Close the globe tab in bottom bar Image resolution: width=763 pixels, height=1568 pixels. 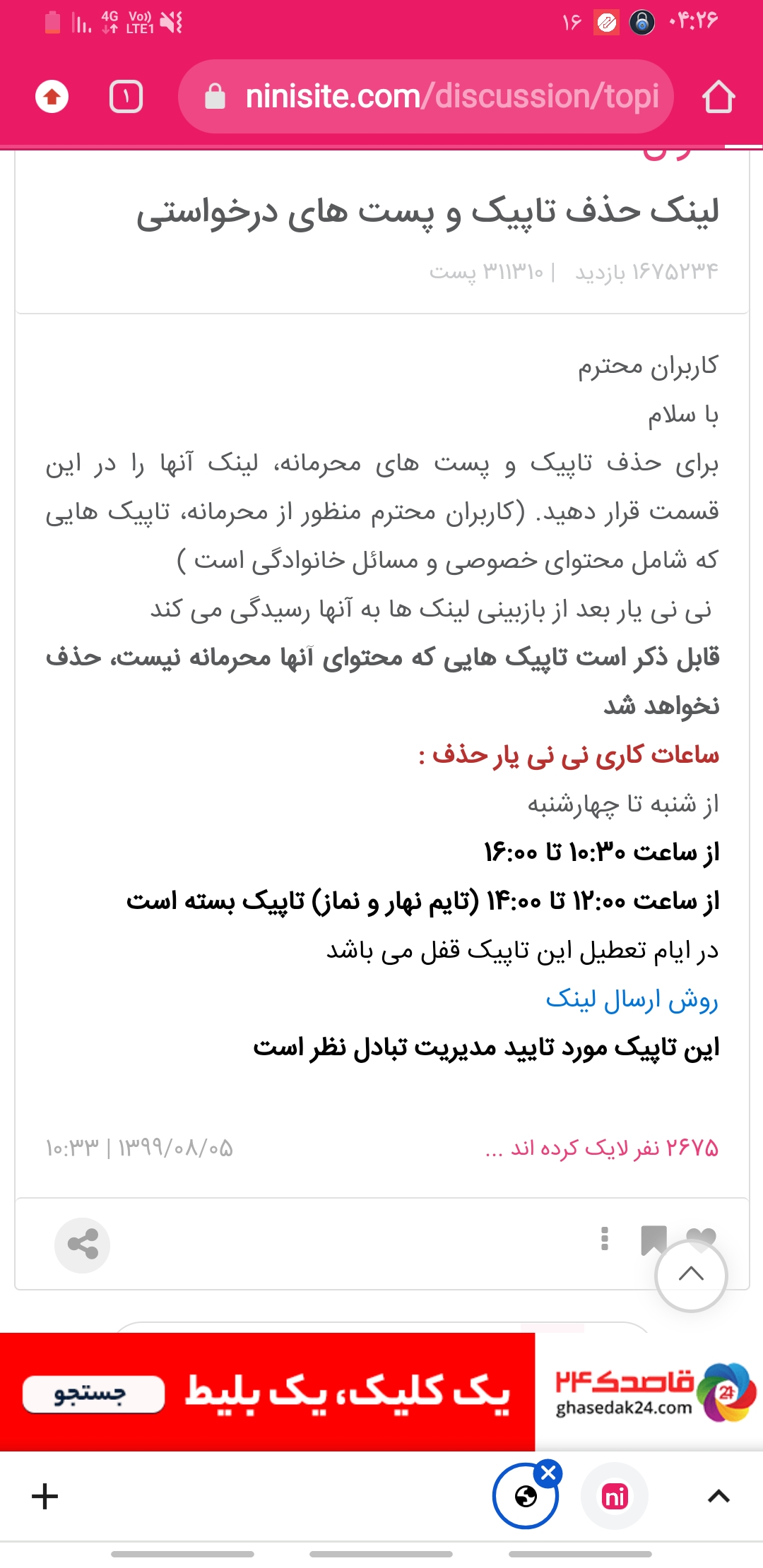pos(548,1473)
